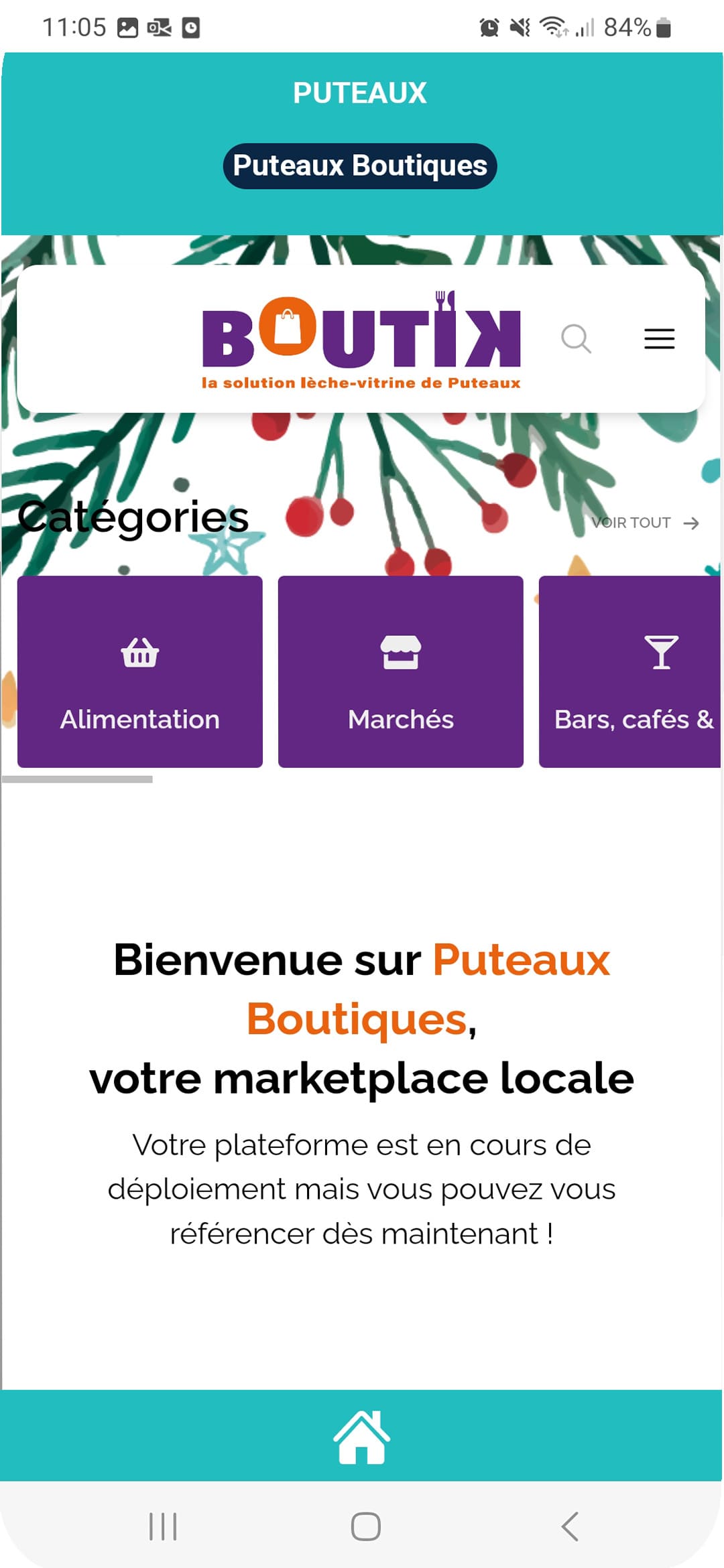Viewport: 724px width, 1568px height.
Task: Open the Bars, cafés & category
Action: [x=630, y=671]
